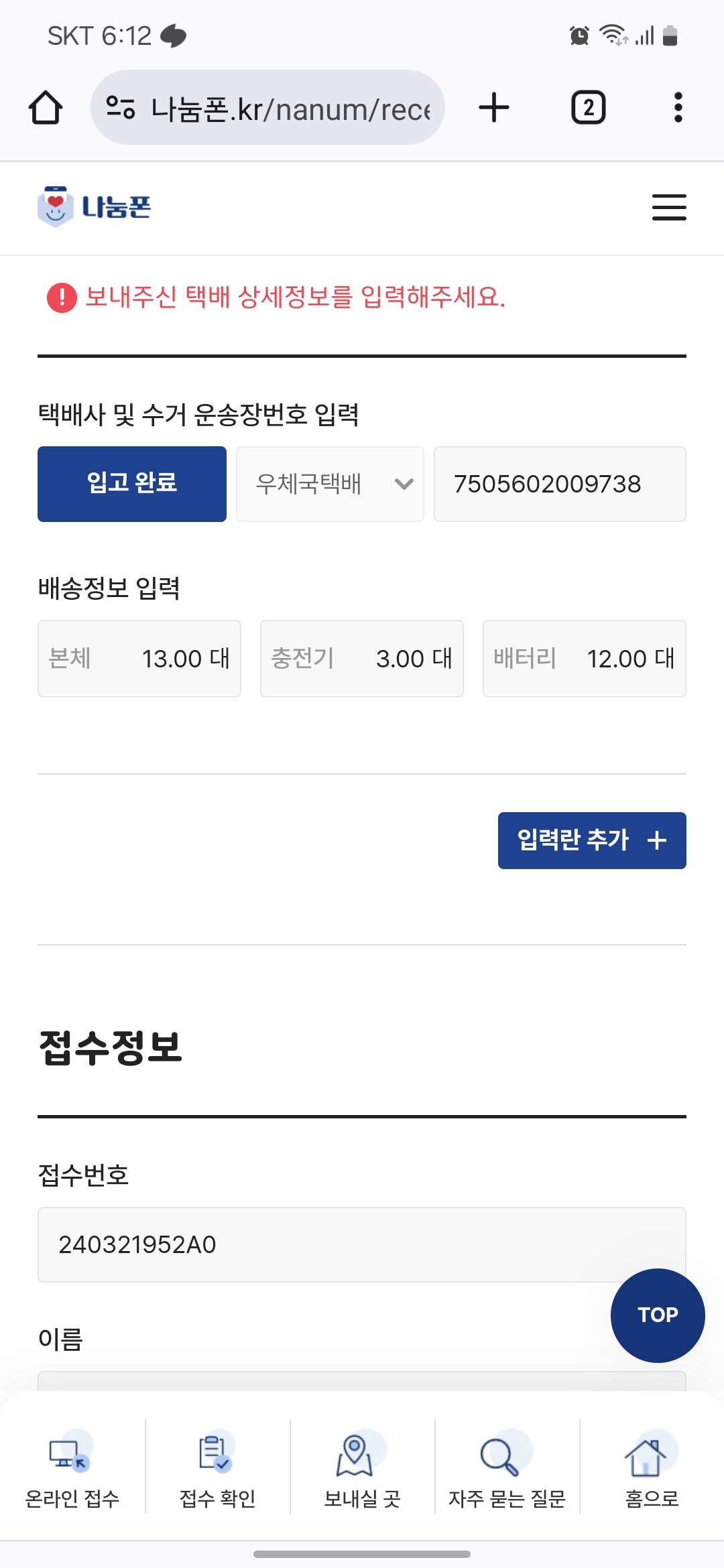Tap the 입고 완료 button
Image resolution: width=724 pixels, height=1568 pixels.
pyautogui.click(x=132, y=484)
